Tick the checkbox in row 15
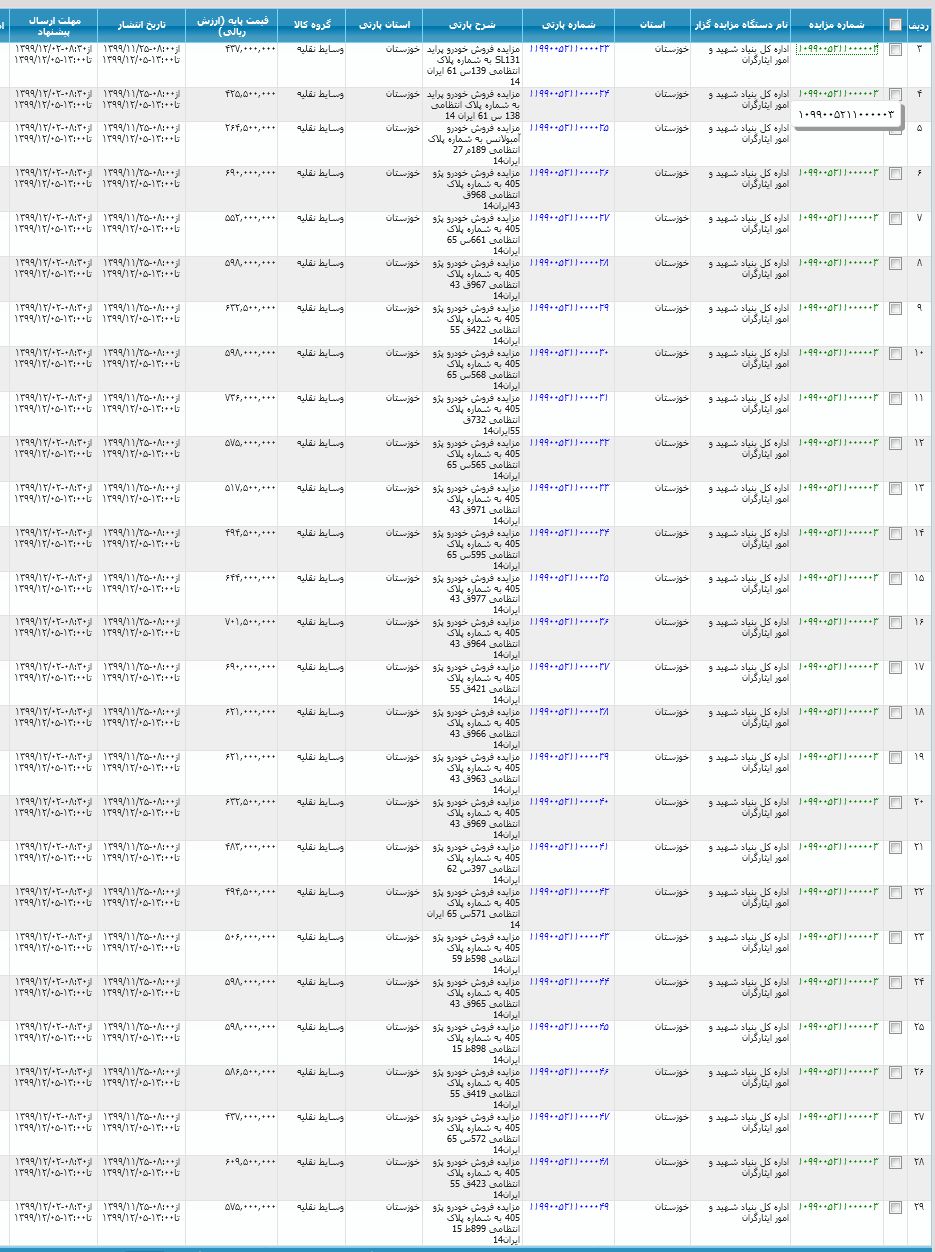The width and height of the screenshot is (935, 1252). coord(895,579)
